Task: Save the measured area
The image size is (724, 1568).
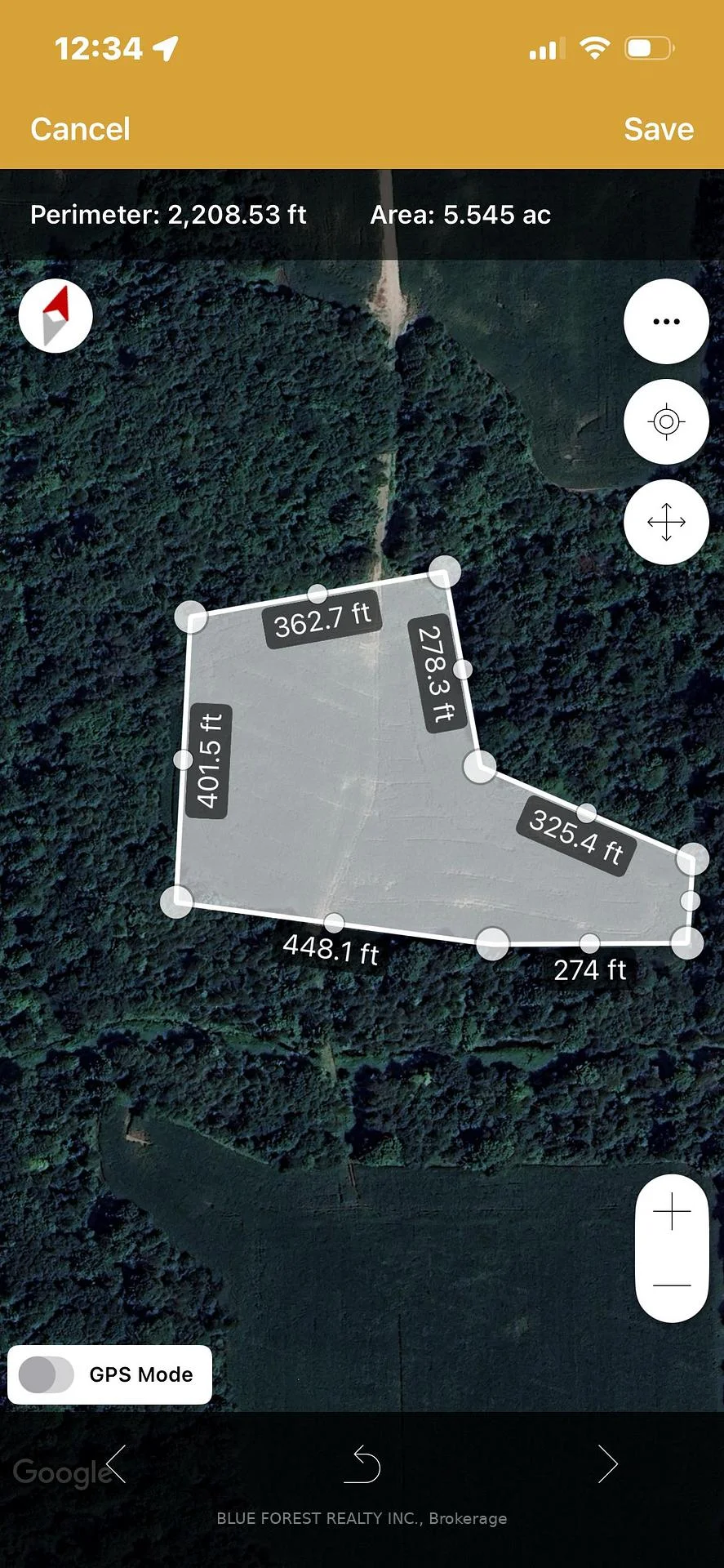Action: click(659, 129)
